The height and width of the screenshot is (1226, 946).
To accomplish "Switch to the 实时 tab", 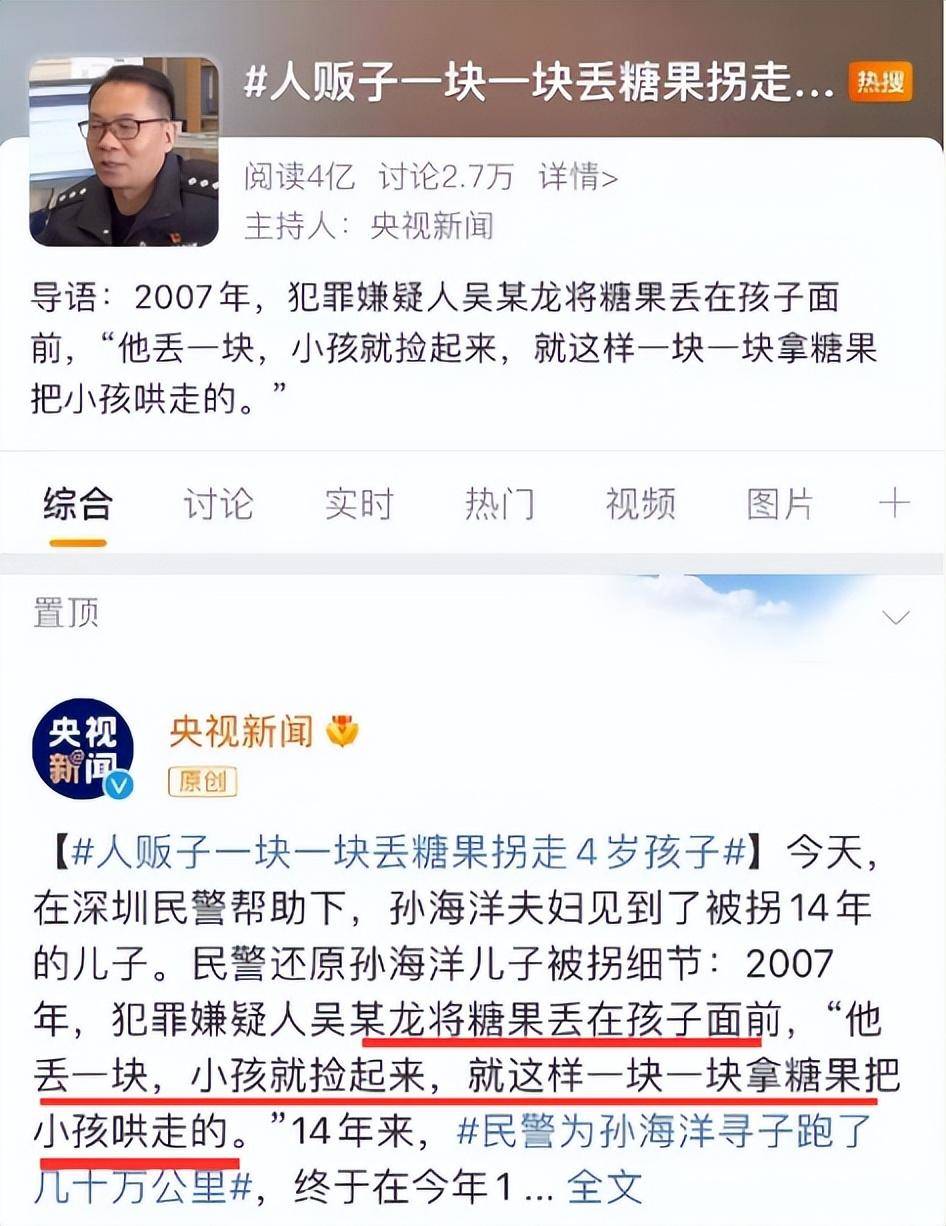I will point(358,503).
